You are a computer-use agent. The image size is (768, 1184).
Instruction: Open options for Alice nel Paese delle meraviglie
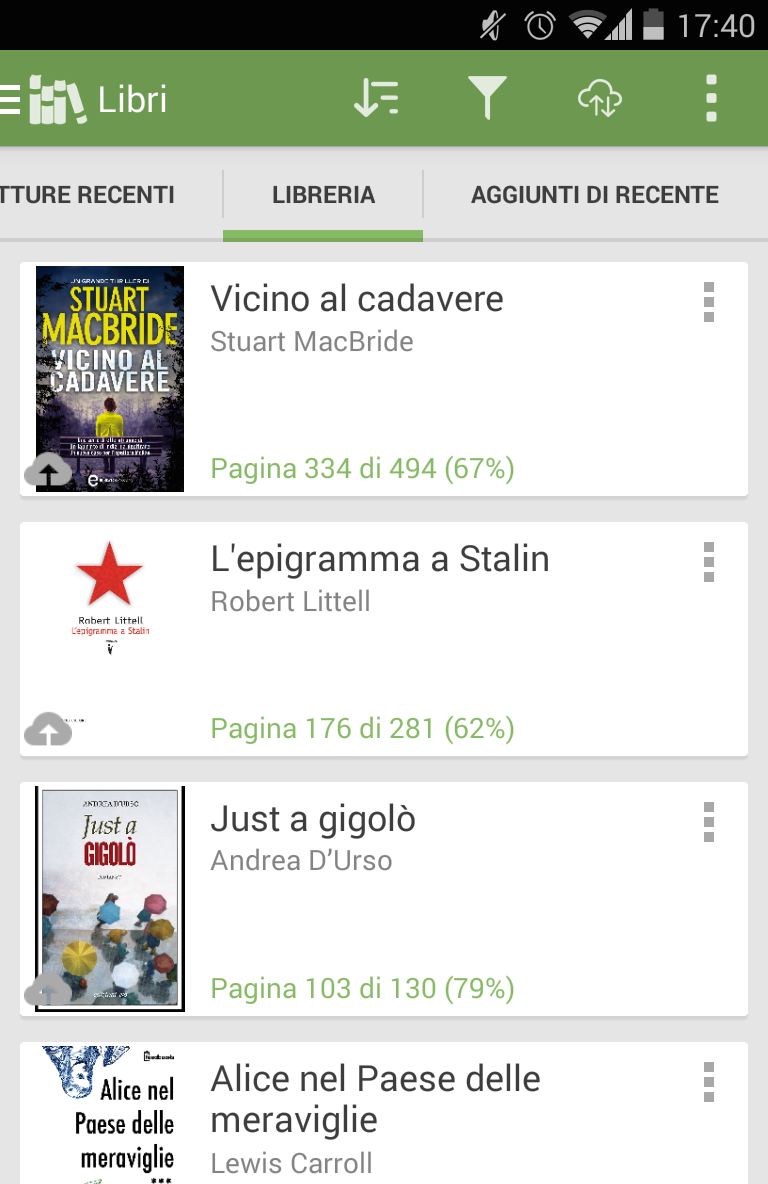pos(708,1082)
